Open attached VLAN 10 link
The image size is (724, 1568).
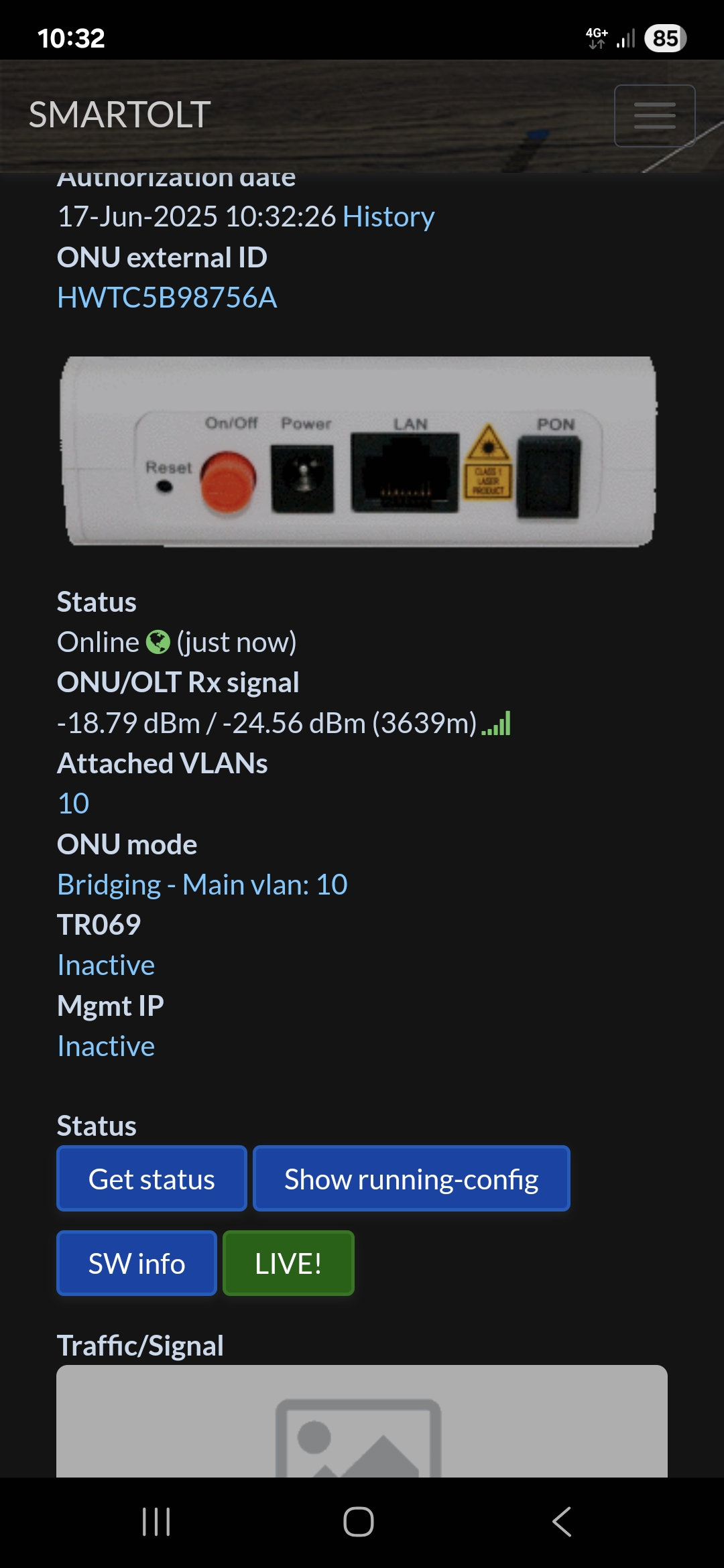[x=73, y=803]
